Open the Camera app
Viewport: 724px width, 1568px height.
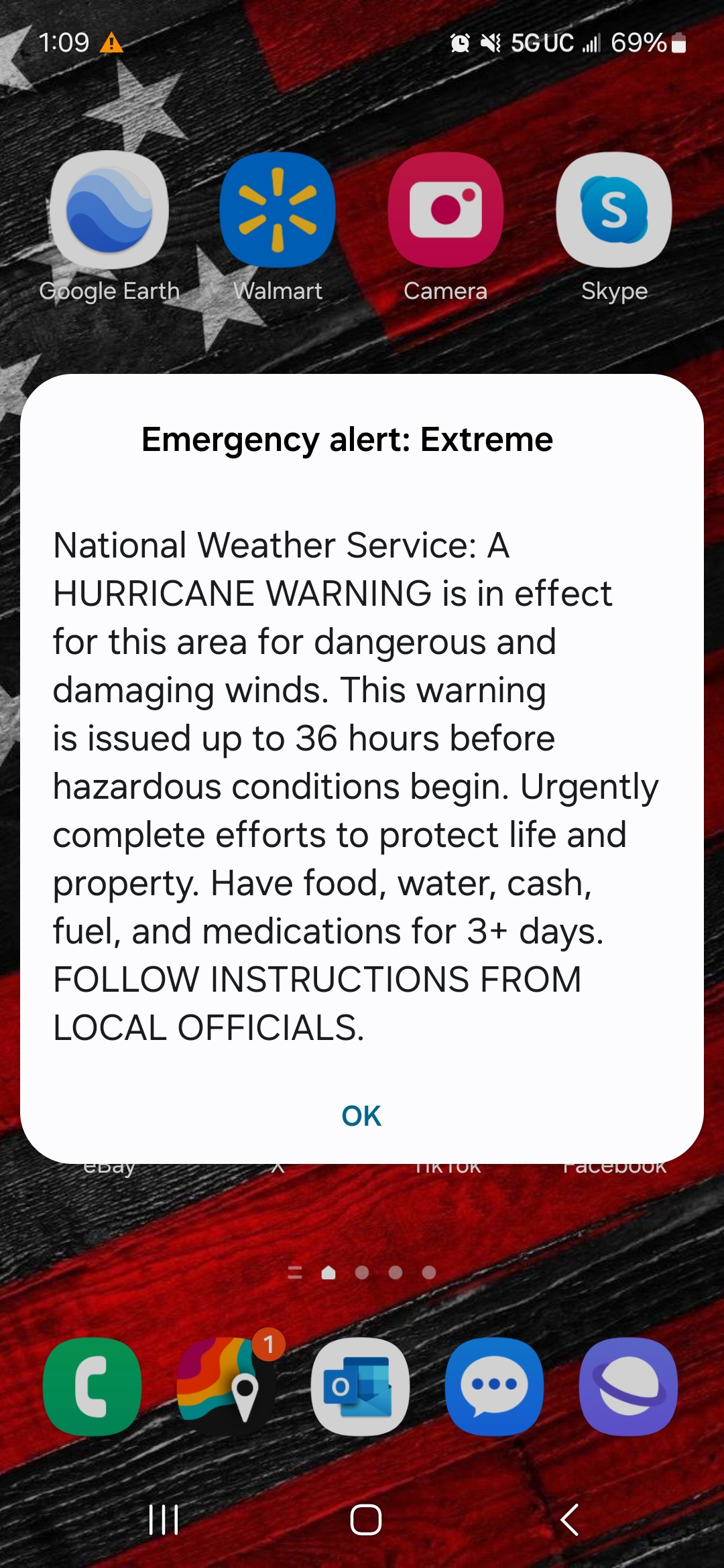pos(446,210)
